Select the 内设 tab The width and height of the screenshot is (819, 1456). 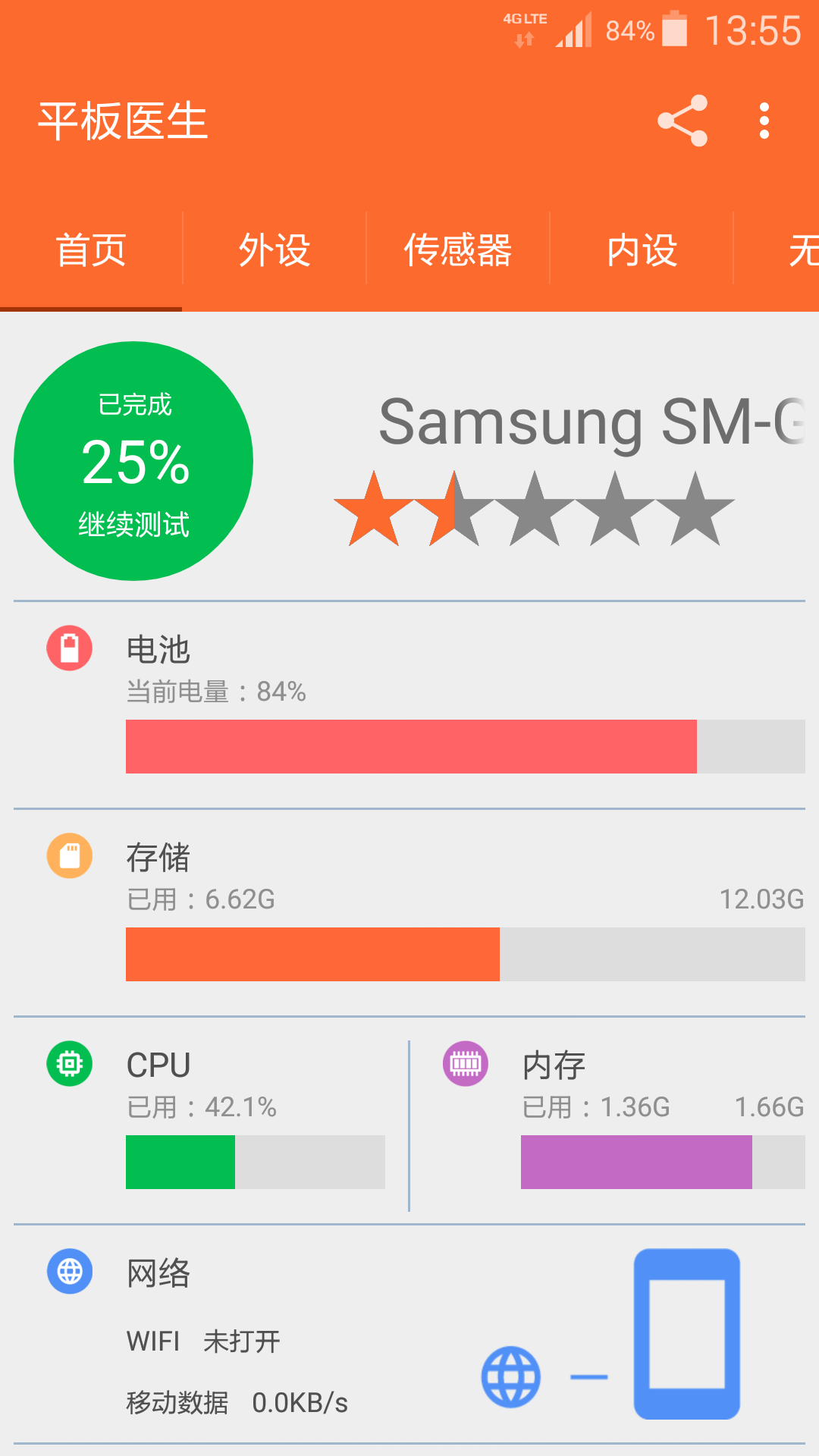click(x=642, y=250)
